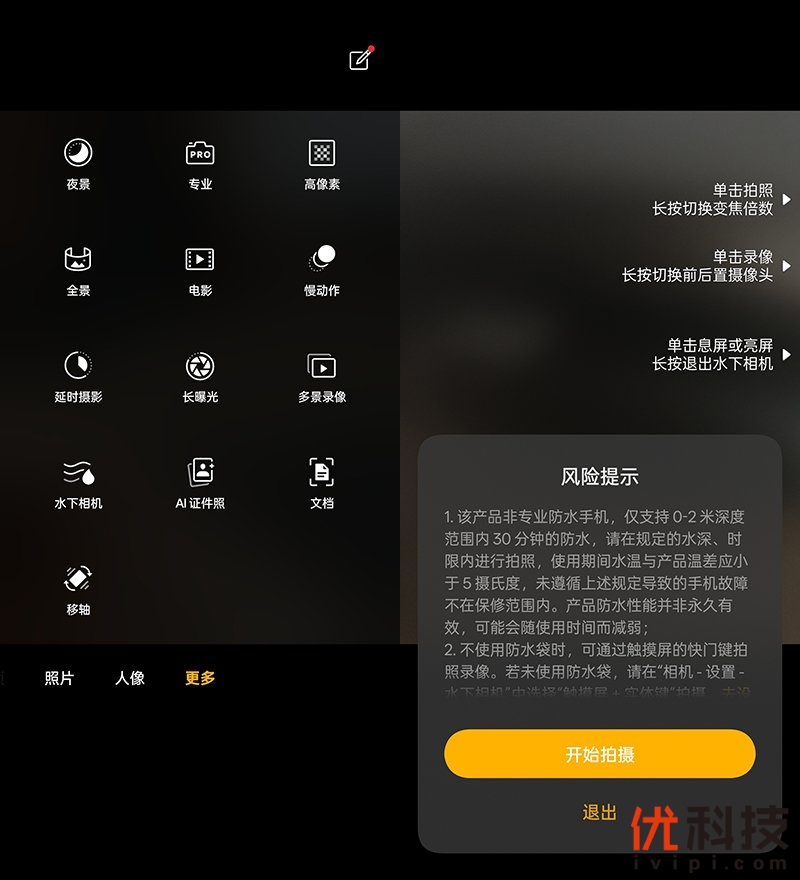800x880 pixels.
Task: Switch to the 照片 photo tab
Action: [x=59, y=678]
